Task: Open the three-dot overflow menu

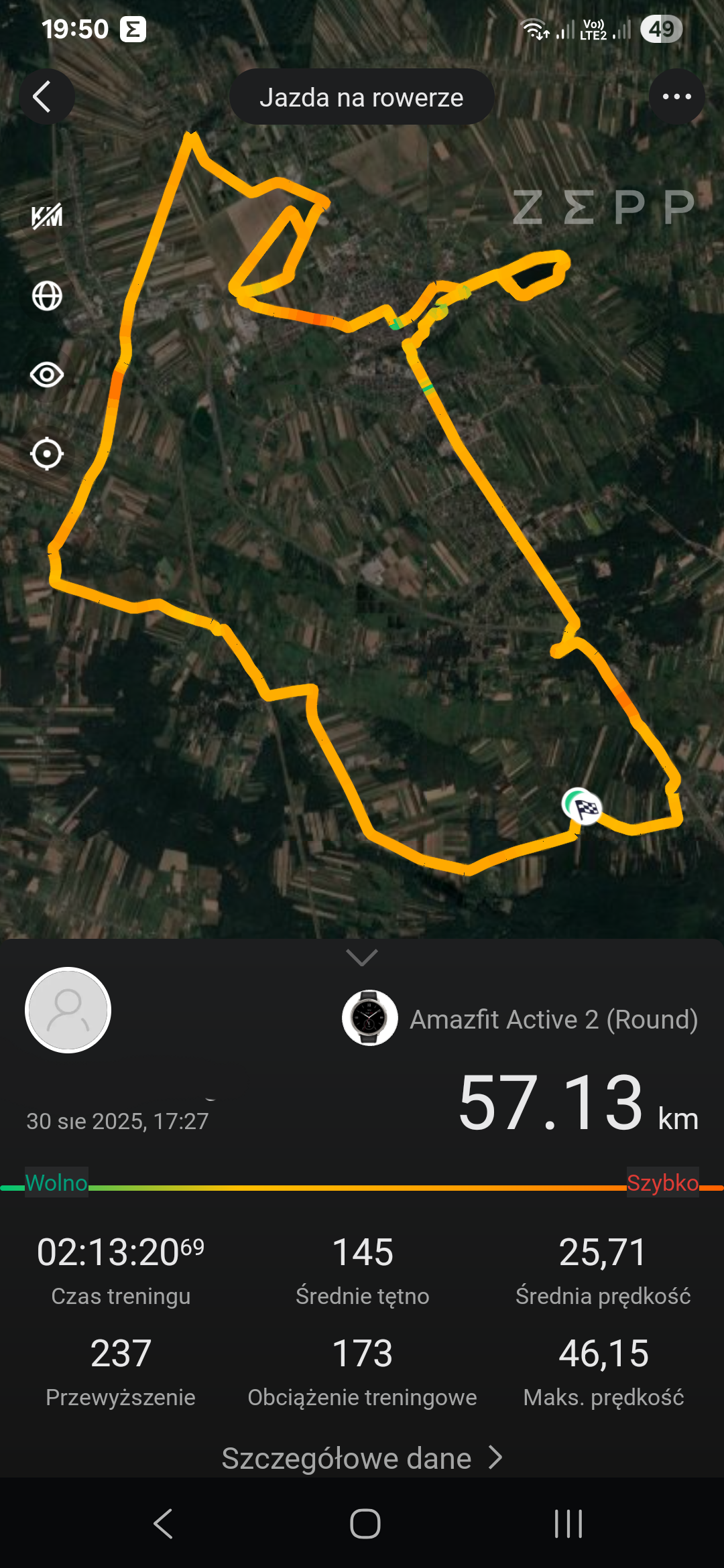Action: (676, 97)
